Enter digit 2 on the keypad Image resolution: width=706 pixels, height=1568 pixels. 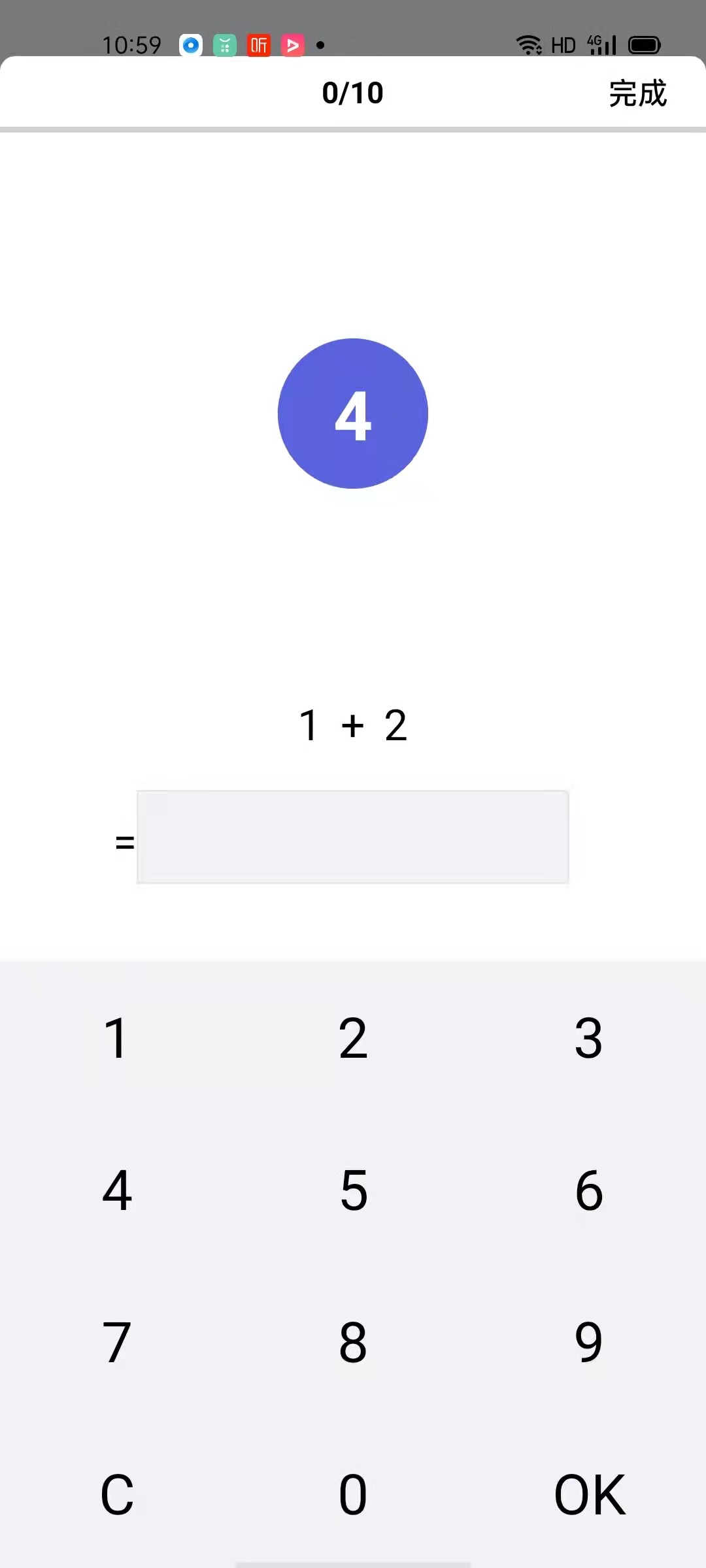point(353,1038)
